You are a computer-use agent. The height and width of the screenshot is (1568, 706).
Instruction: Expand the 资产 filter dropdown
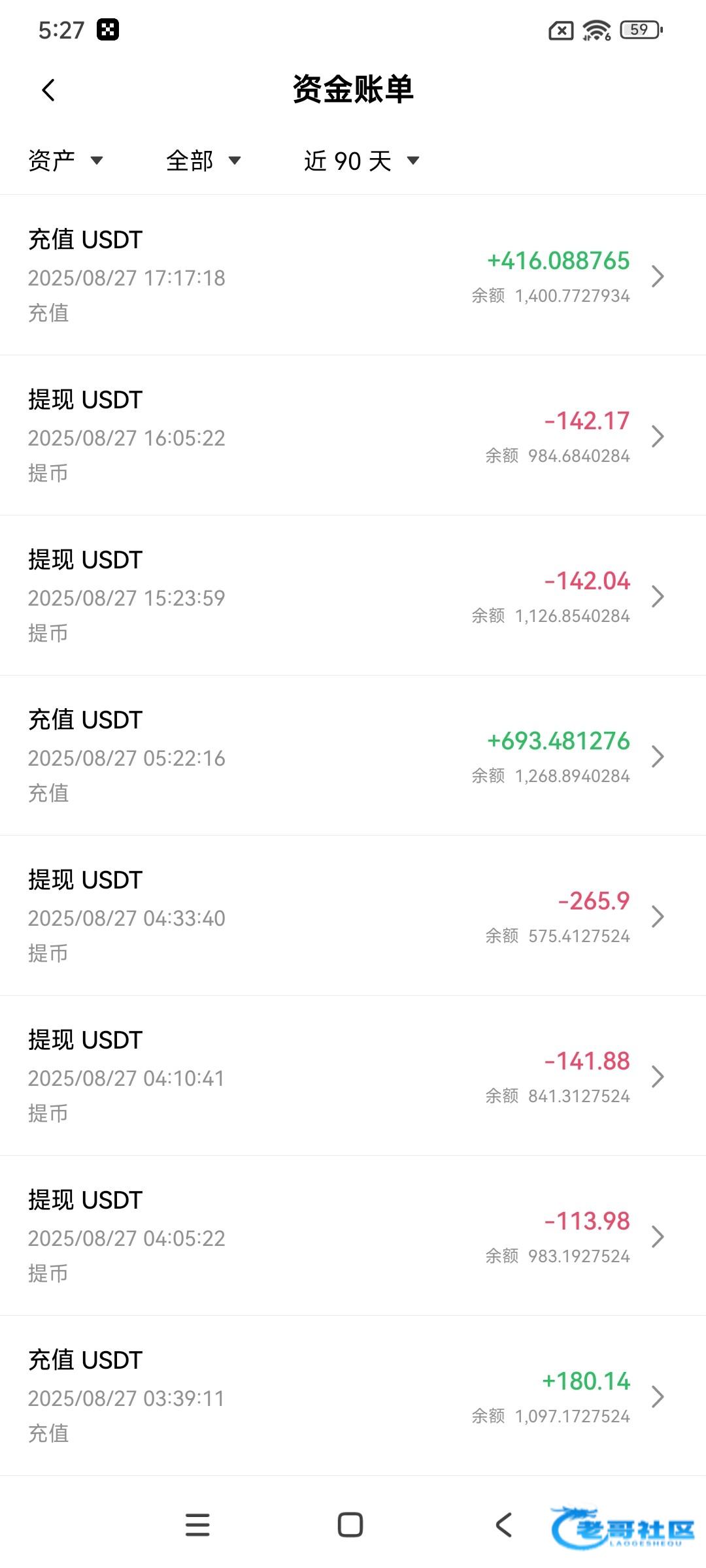point(65,161)
